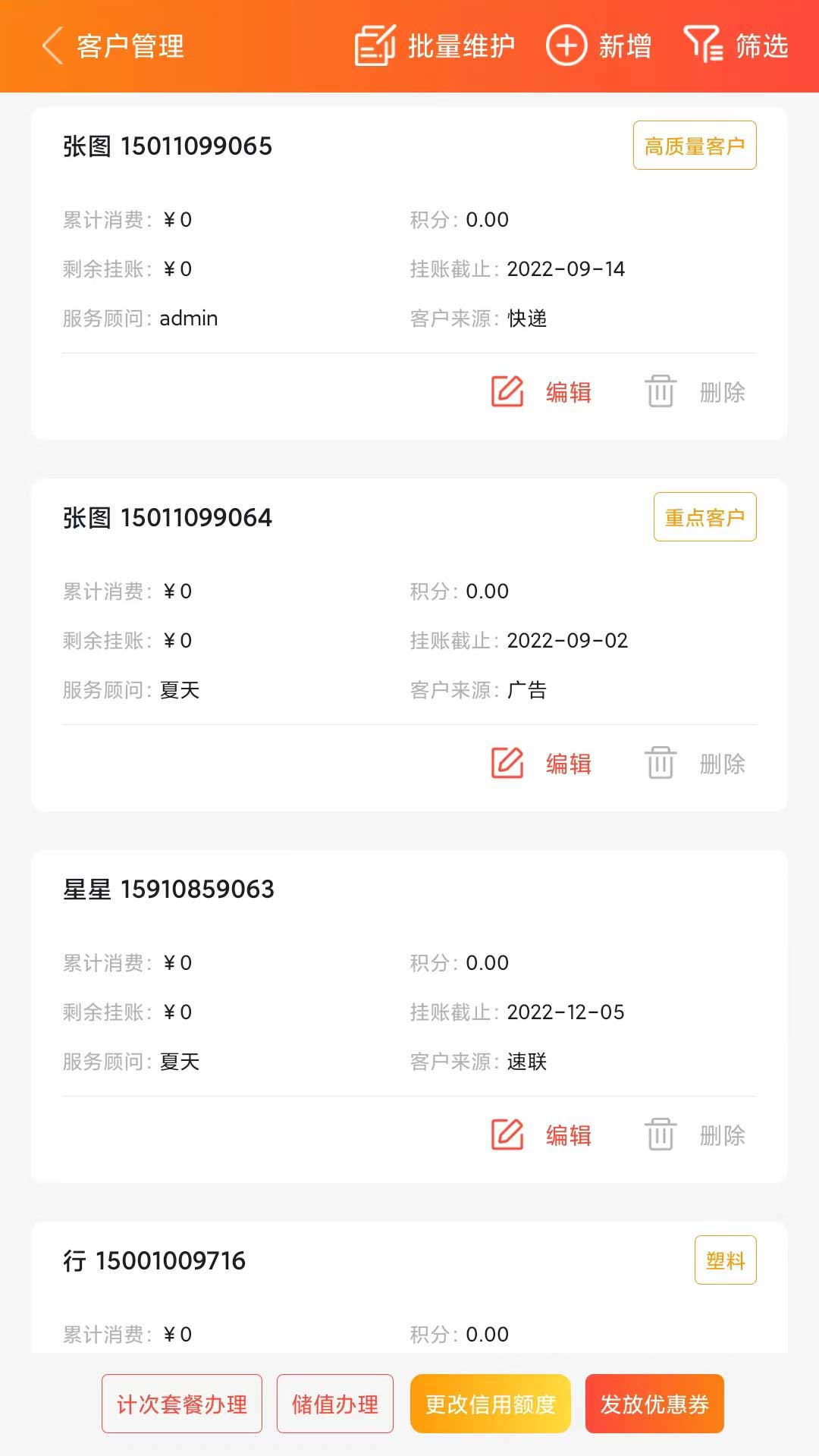
Task: Select 储值办理 stored value button
Action: pyautogui.click(x=335, y=1404)
